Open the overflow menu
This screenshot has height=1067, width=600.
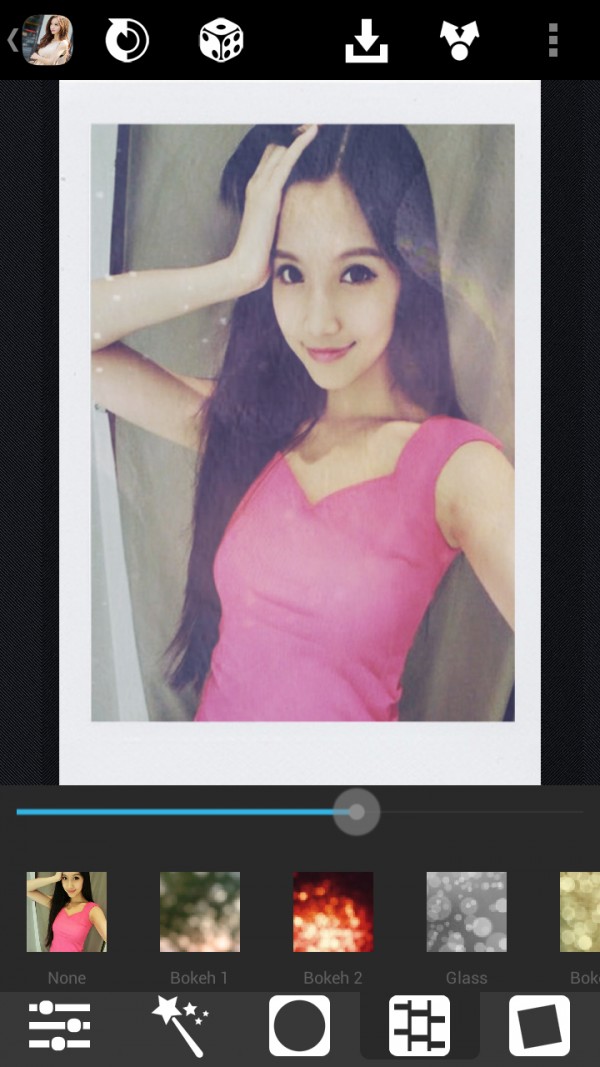pyautogui.click(x=552, y=40)
